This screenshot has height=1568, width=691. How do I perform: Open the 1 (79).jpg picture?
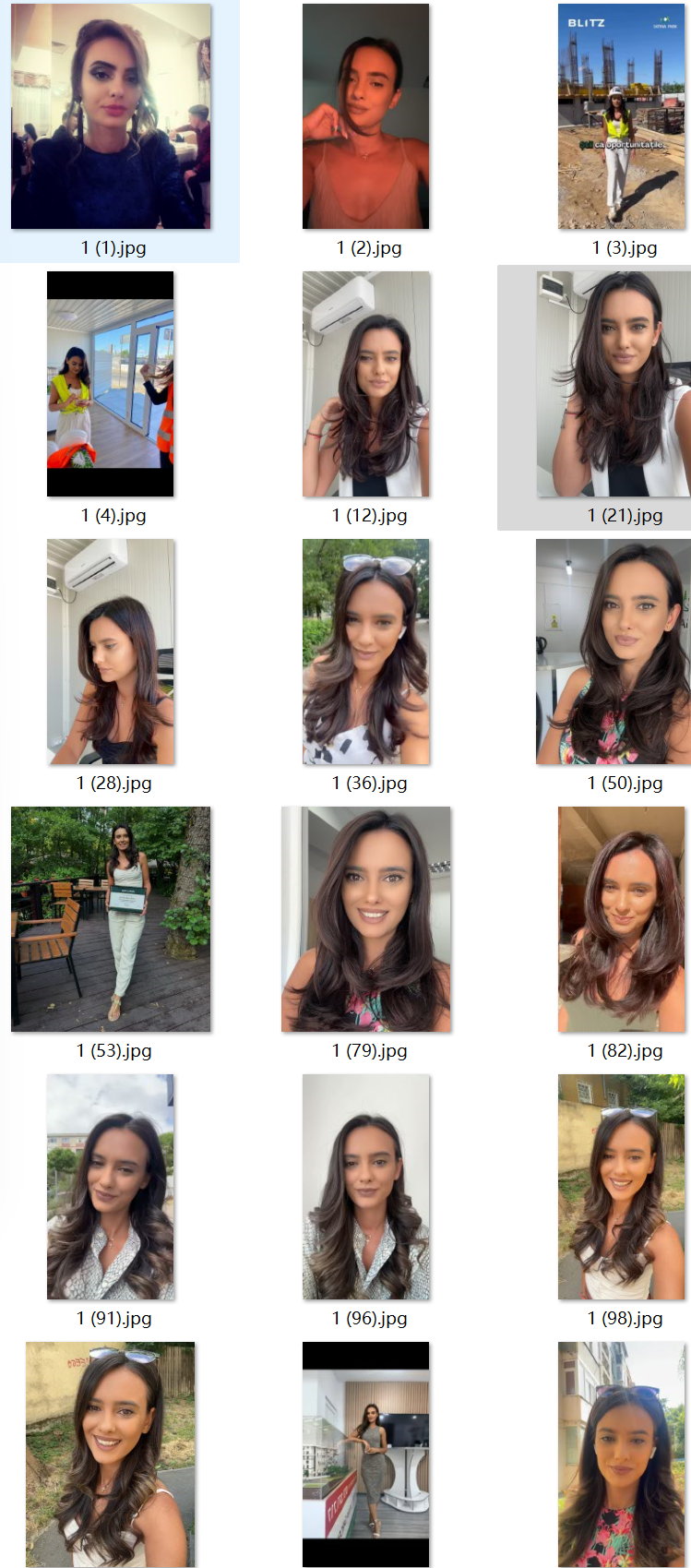point(366,919)
